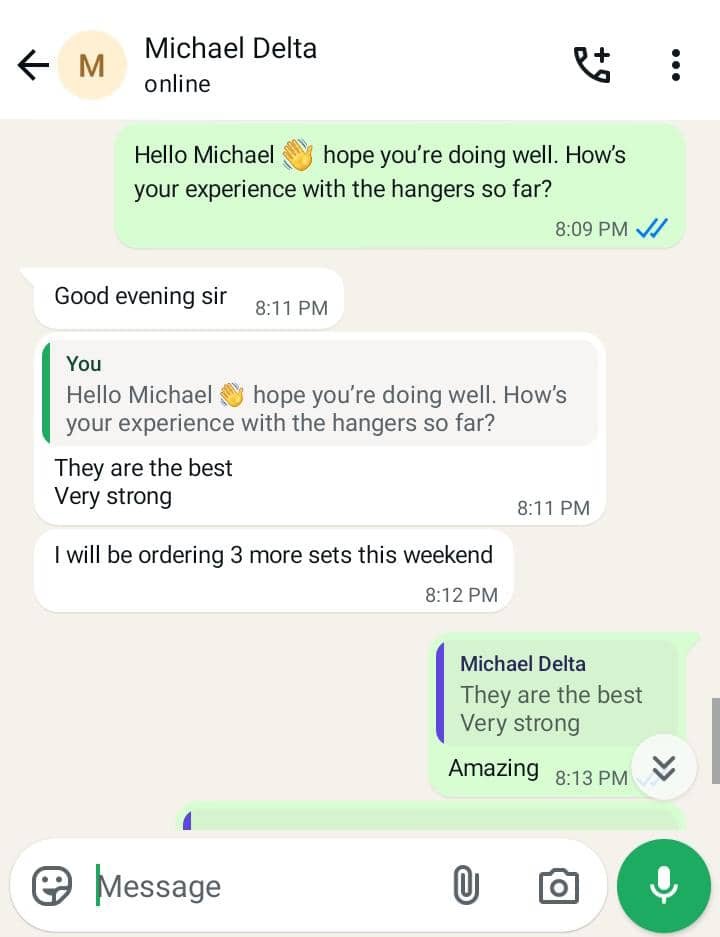Attach a file with the paperclip

(x=466, y=885)
